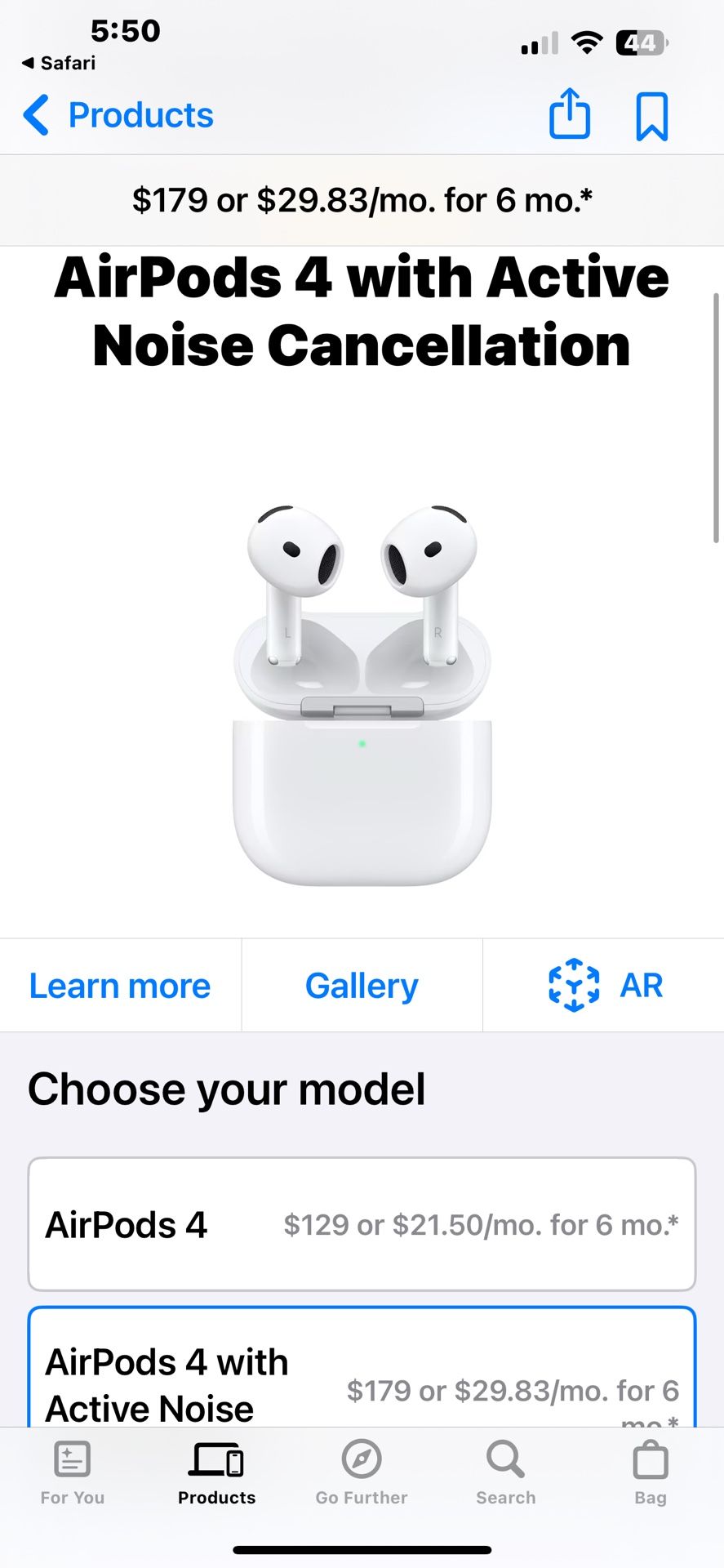Tap the $179 pricing banner
This screenshot has height=1568, width=724.
coord(362,199)
